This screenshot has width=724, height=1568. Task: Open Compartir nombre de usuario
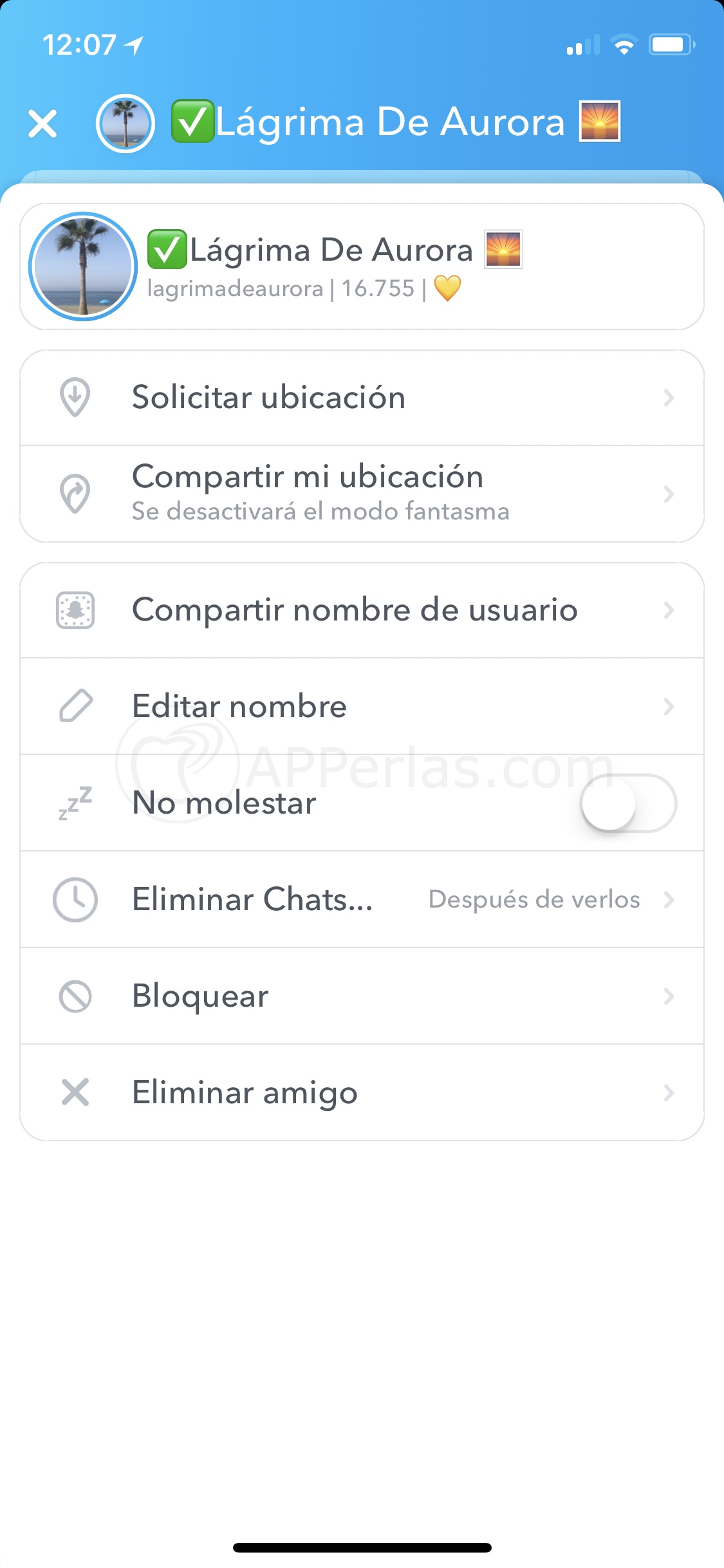362,610
